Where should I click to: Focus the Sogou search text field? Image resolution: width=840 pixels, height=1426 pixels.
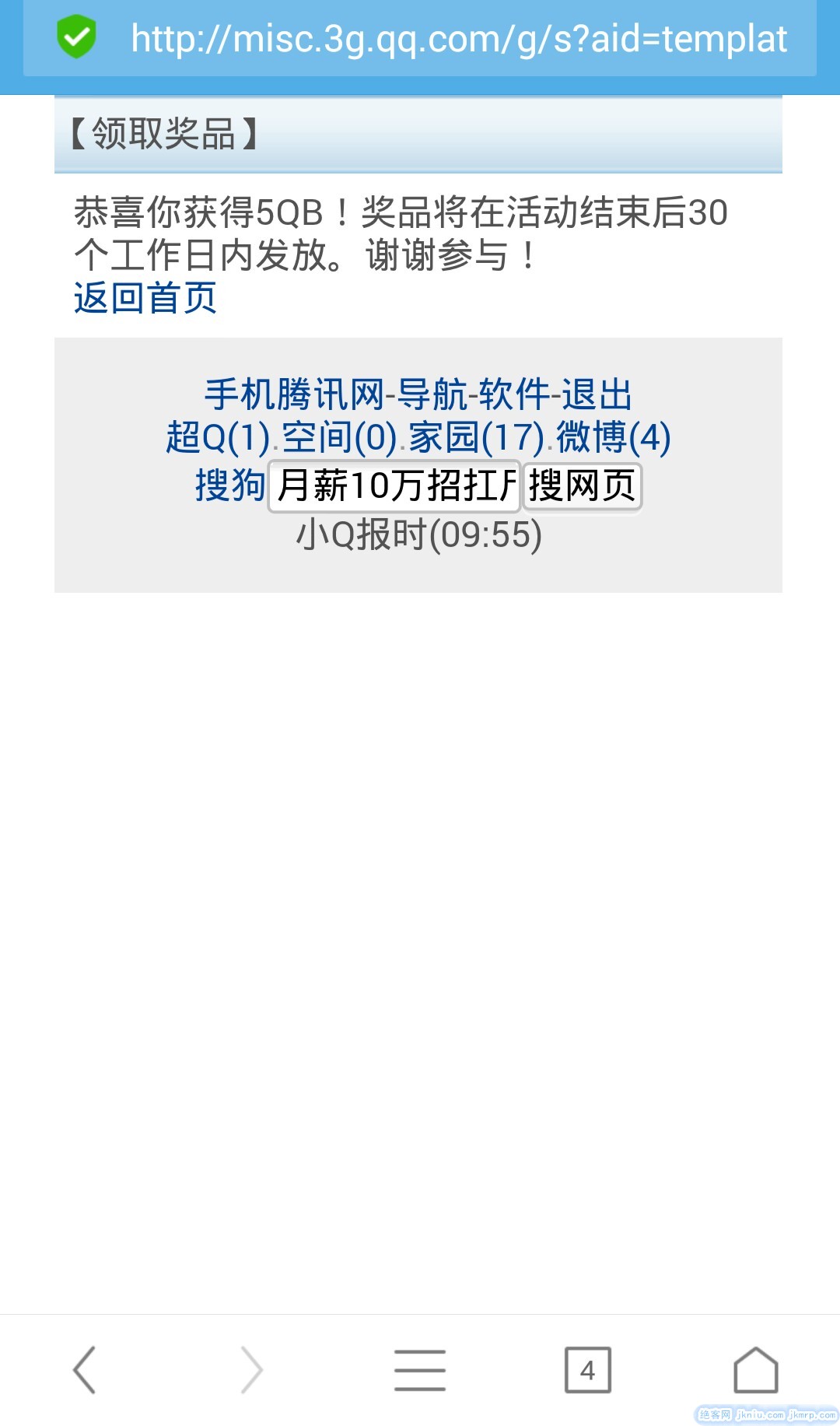(394, 486)
